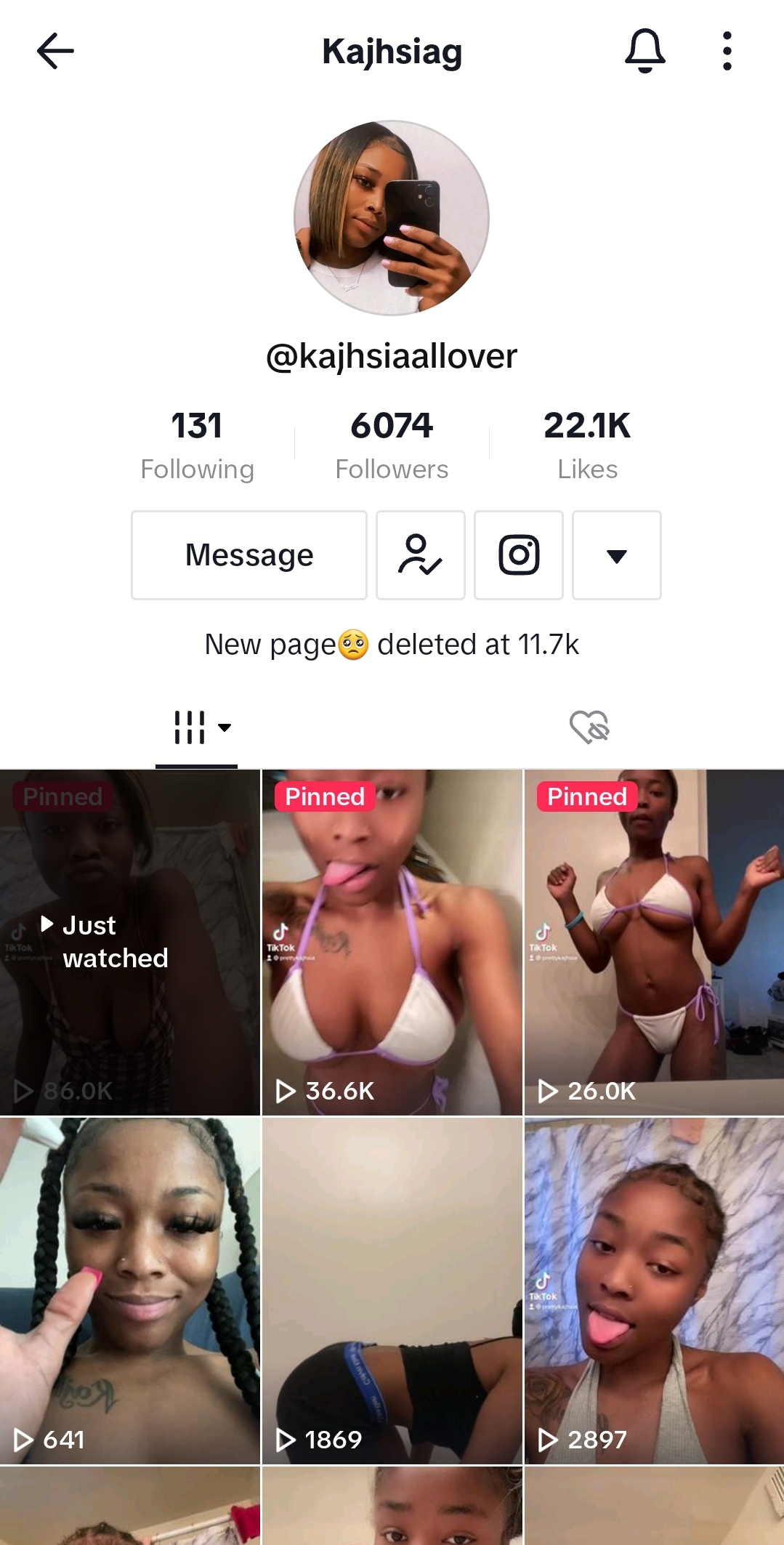Open the three-dot overflow menu
Screen dimensions: 784x1545
727,51
